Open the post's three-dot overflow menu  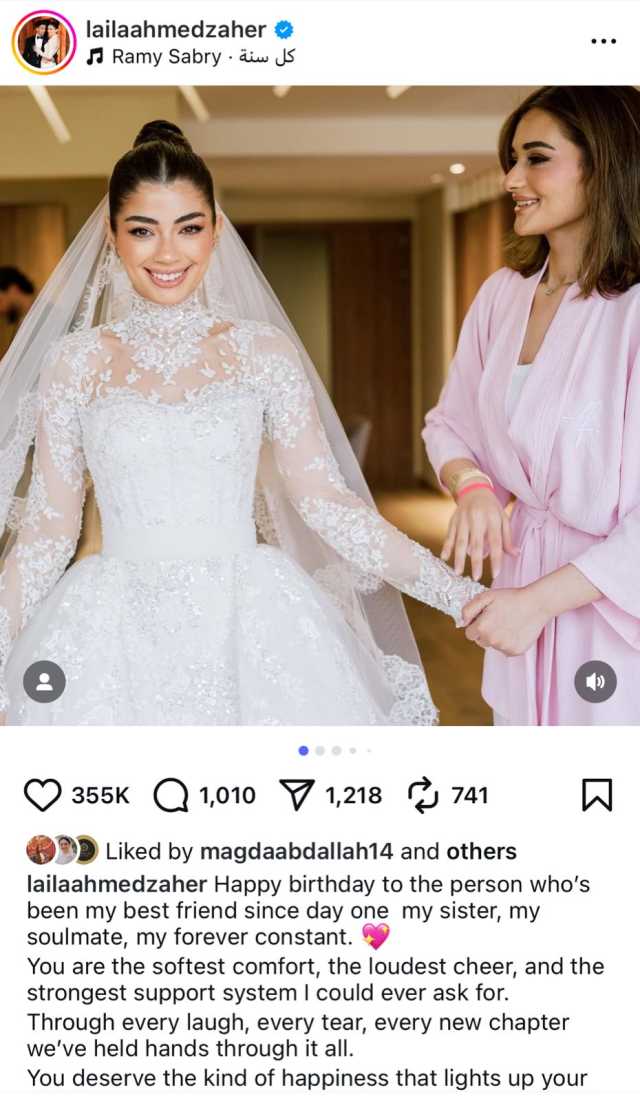pos(603,42)
